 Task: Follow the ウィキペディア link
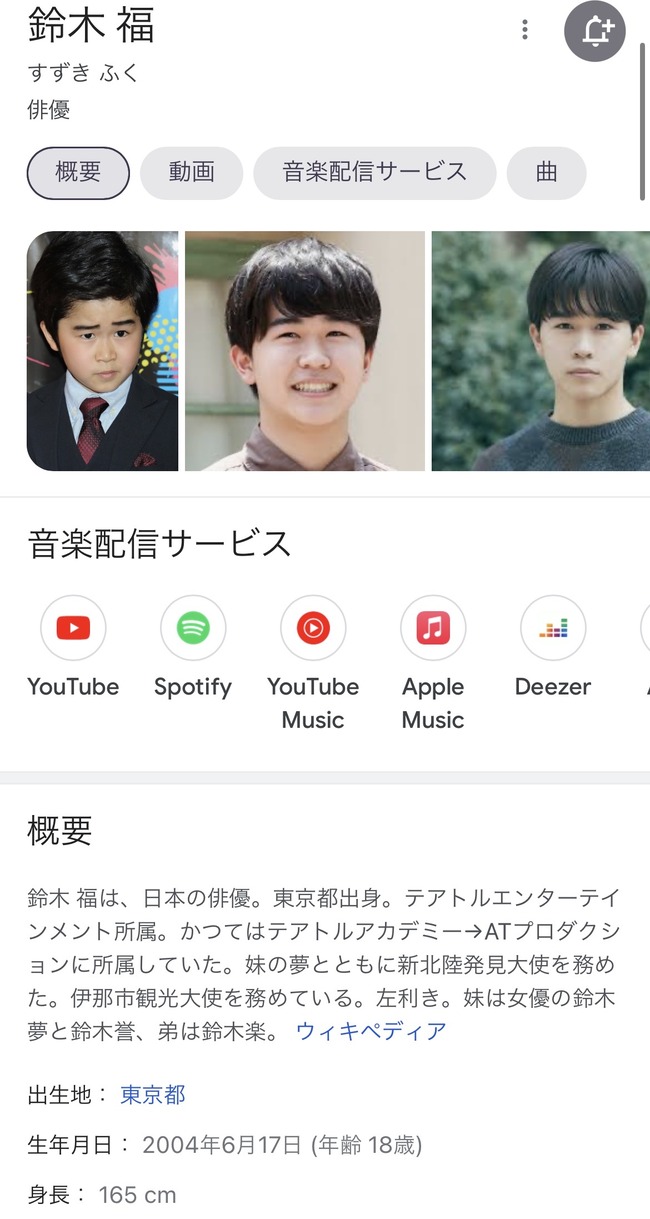(371, 1031)
